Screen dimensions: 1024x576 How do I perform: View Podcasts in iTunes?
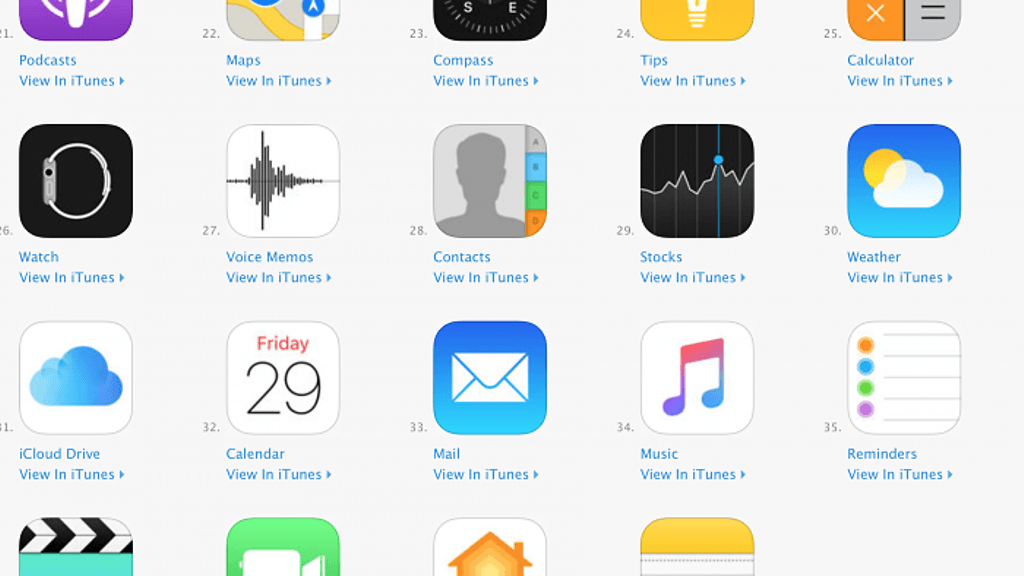pyautogui.click(x=71, y=81)
